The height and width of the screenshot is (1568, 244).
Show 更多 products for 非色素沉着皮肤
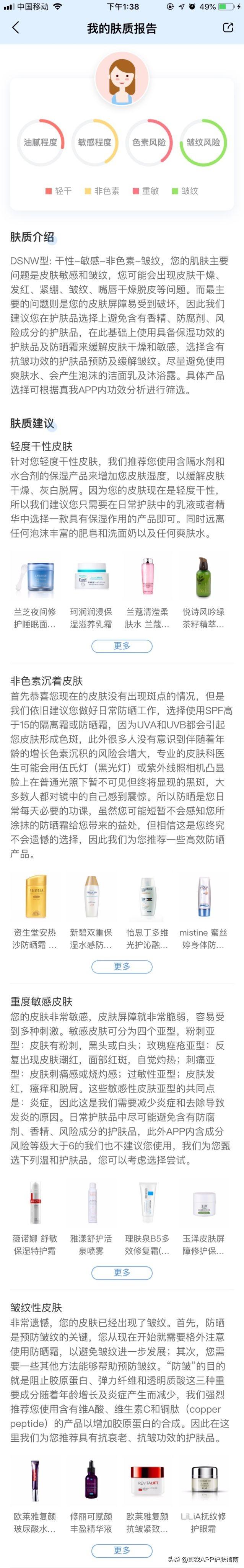(122, 966)
